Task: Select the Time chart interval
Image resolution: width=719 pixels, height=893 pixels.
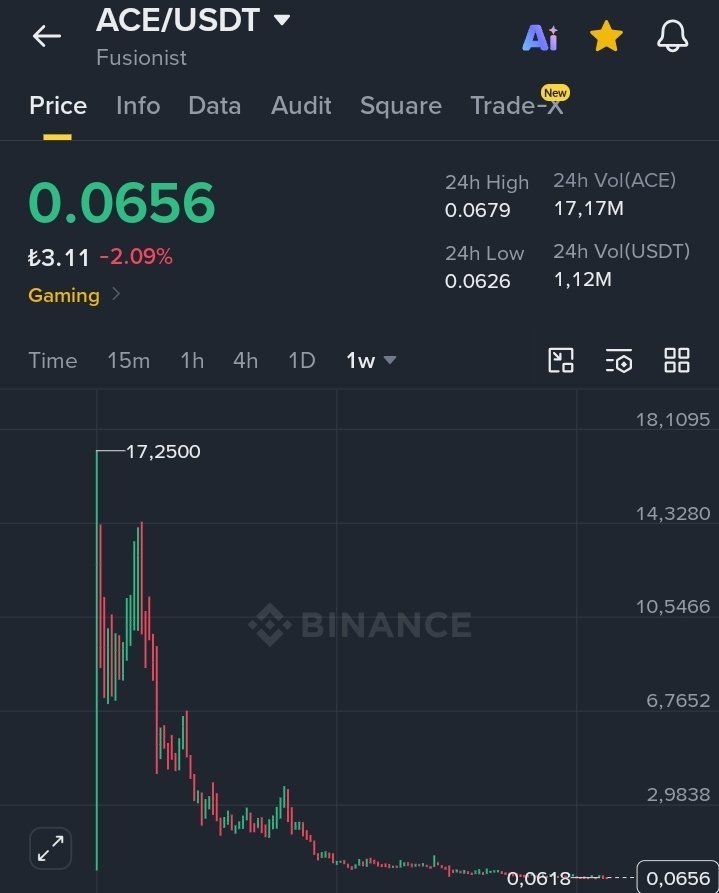Action: pos(53,361)
